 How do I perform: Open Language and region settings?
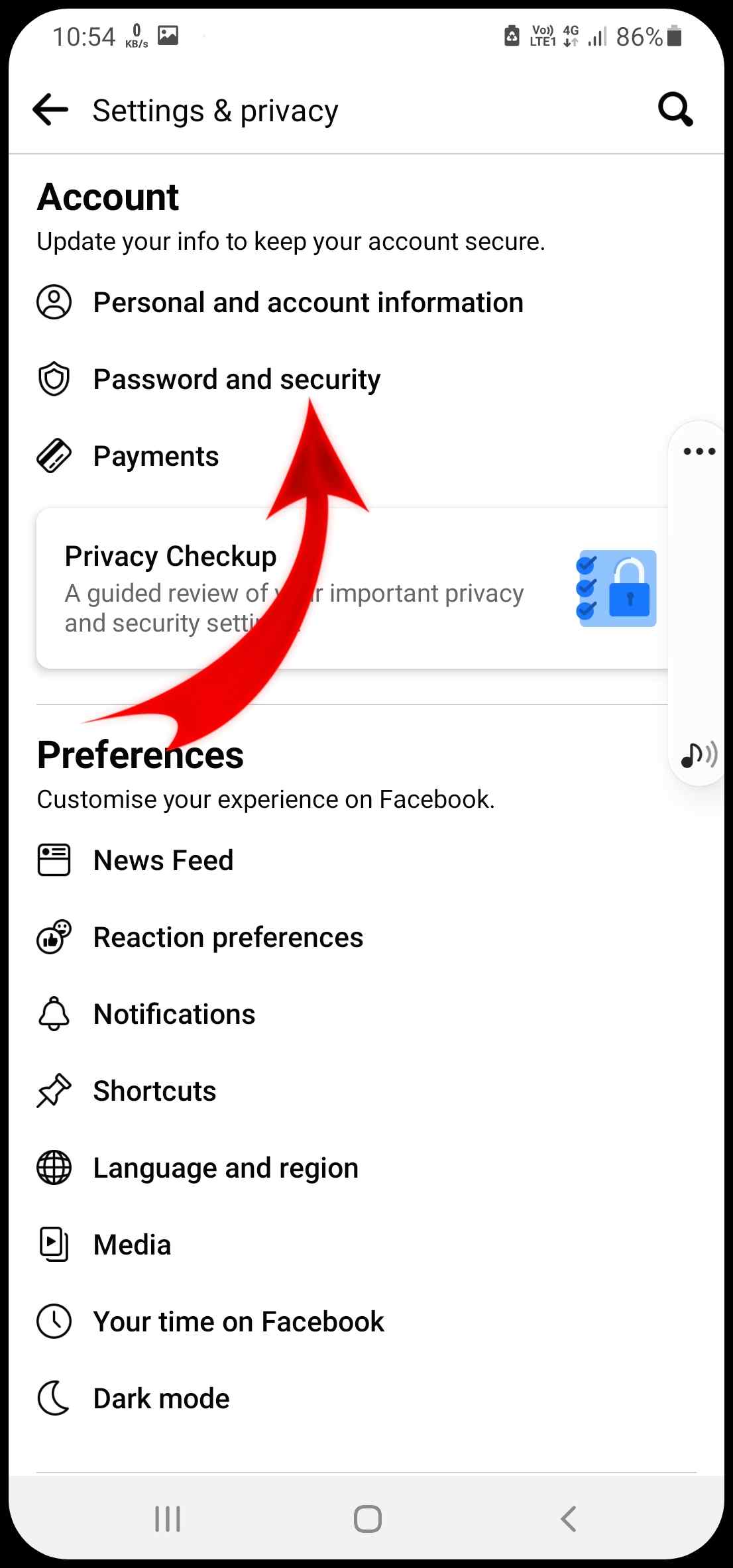pos(366,1168)
